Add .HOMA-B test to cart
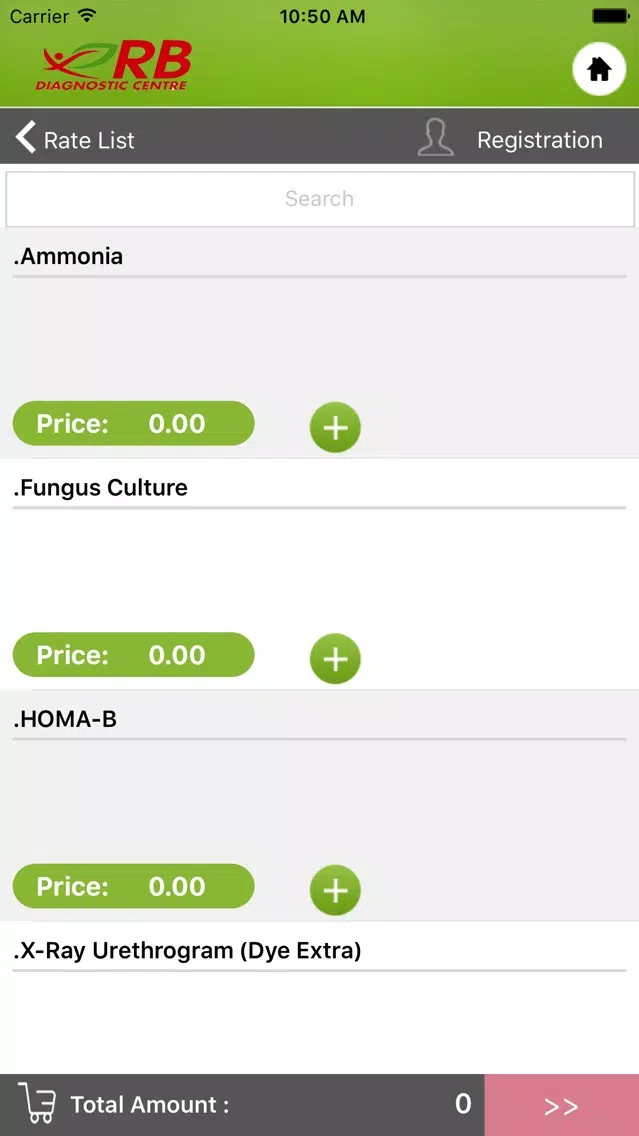Image resolution: width=639 pixels, height=1136 pixels. coord(335,890)
